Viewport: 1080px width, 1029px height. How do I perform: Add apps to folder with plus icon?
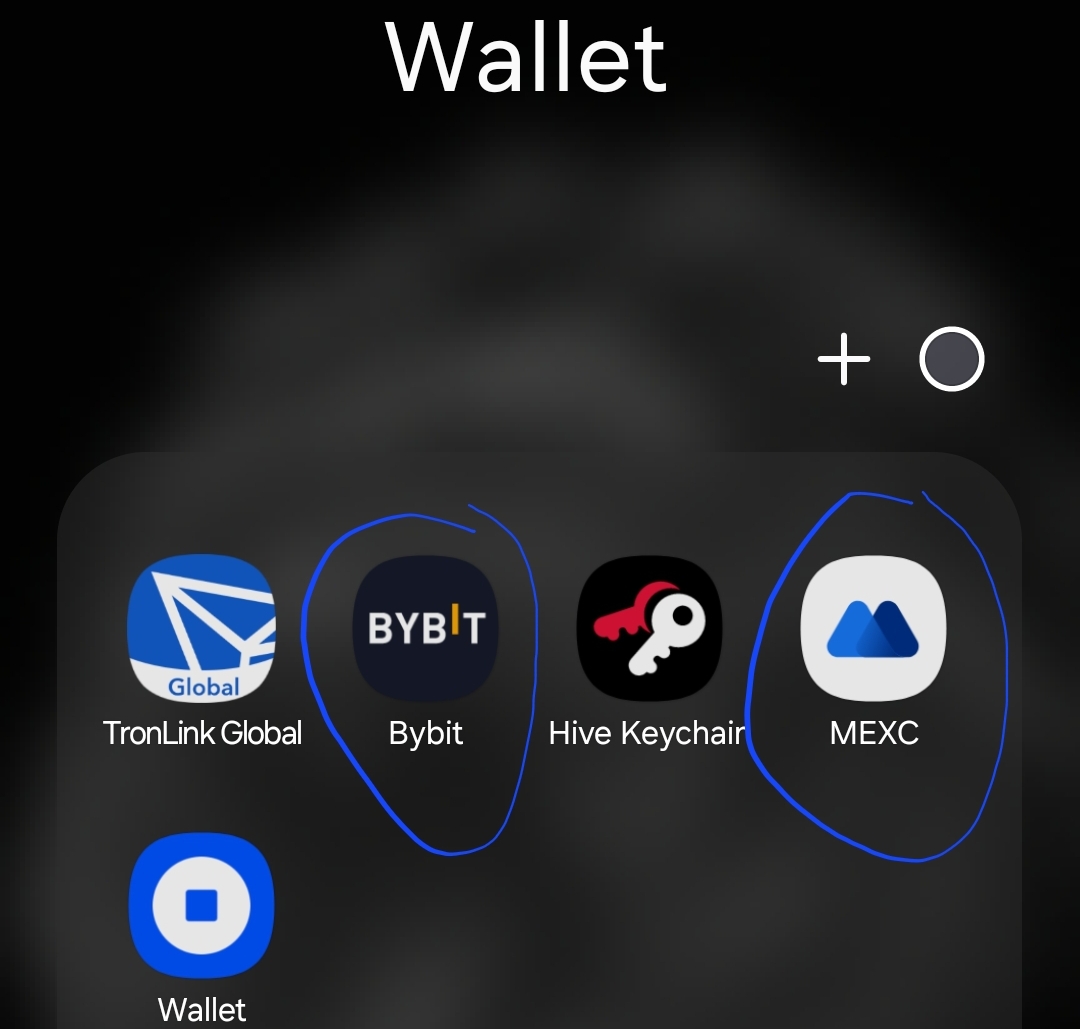[x=844, y=359]
